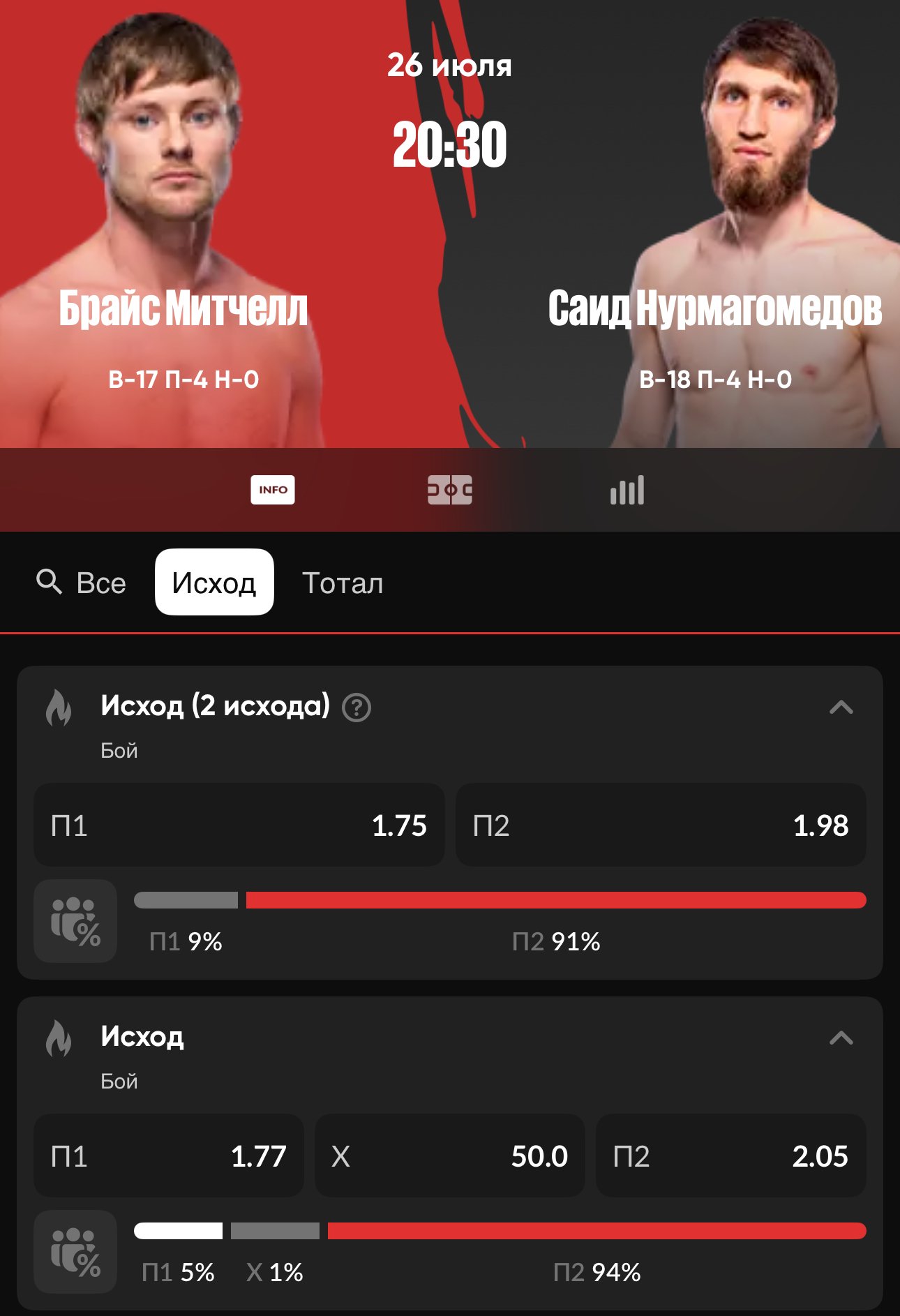Collapse the three-way Исход section
The width and height of the screenshot is (900, 1316).
[841, 1038]
